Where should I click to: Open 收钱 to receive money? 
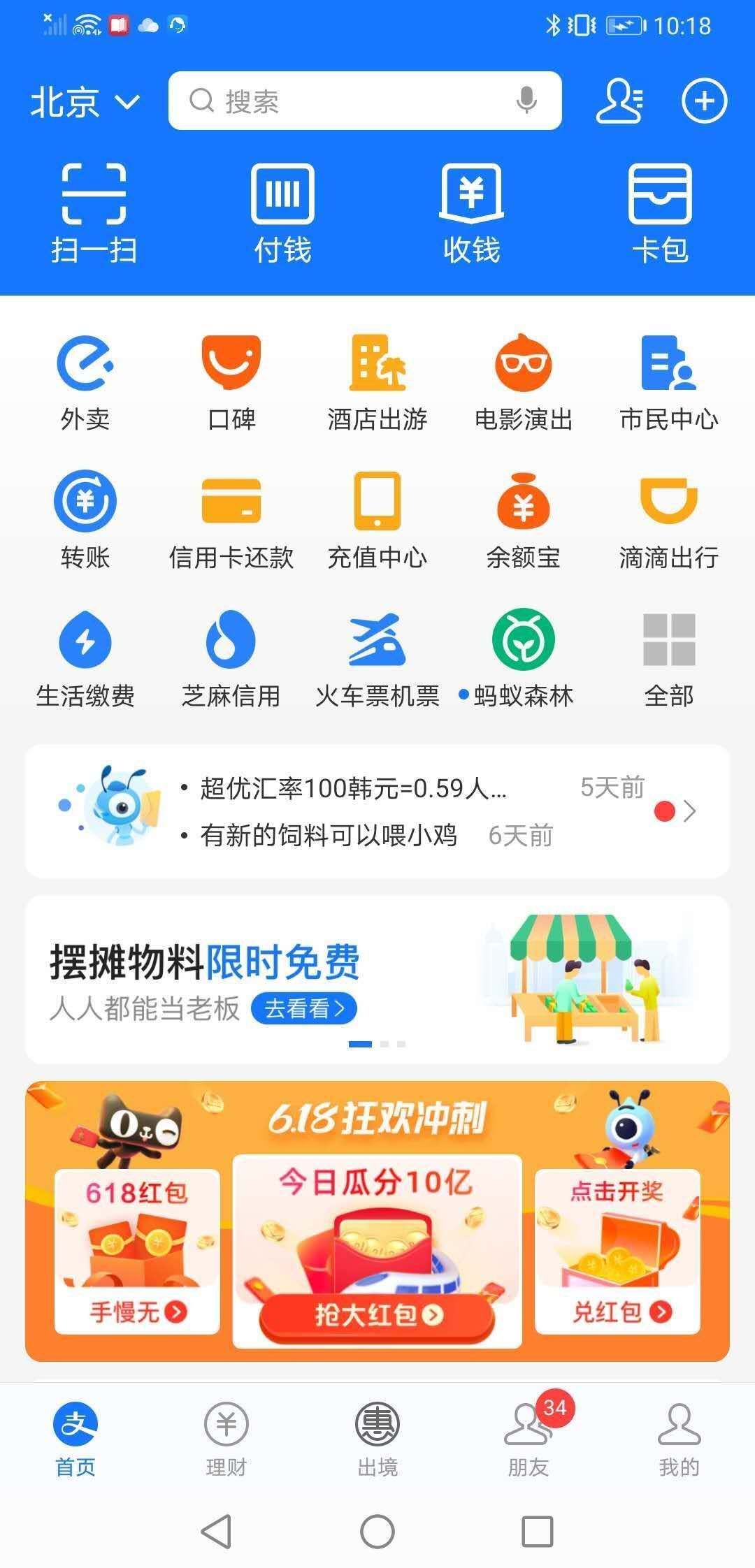coord(472,210)
